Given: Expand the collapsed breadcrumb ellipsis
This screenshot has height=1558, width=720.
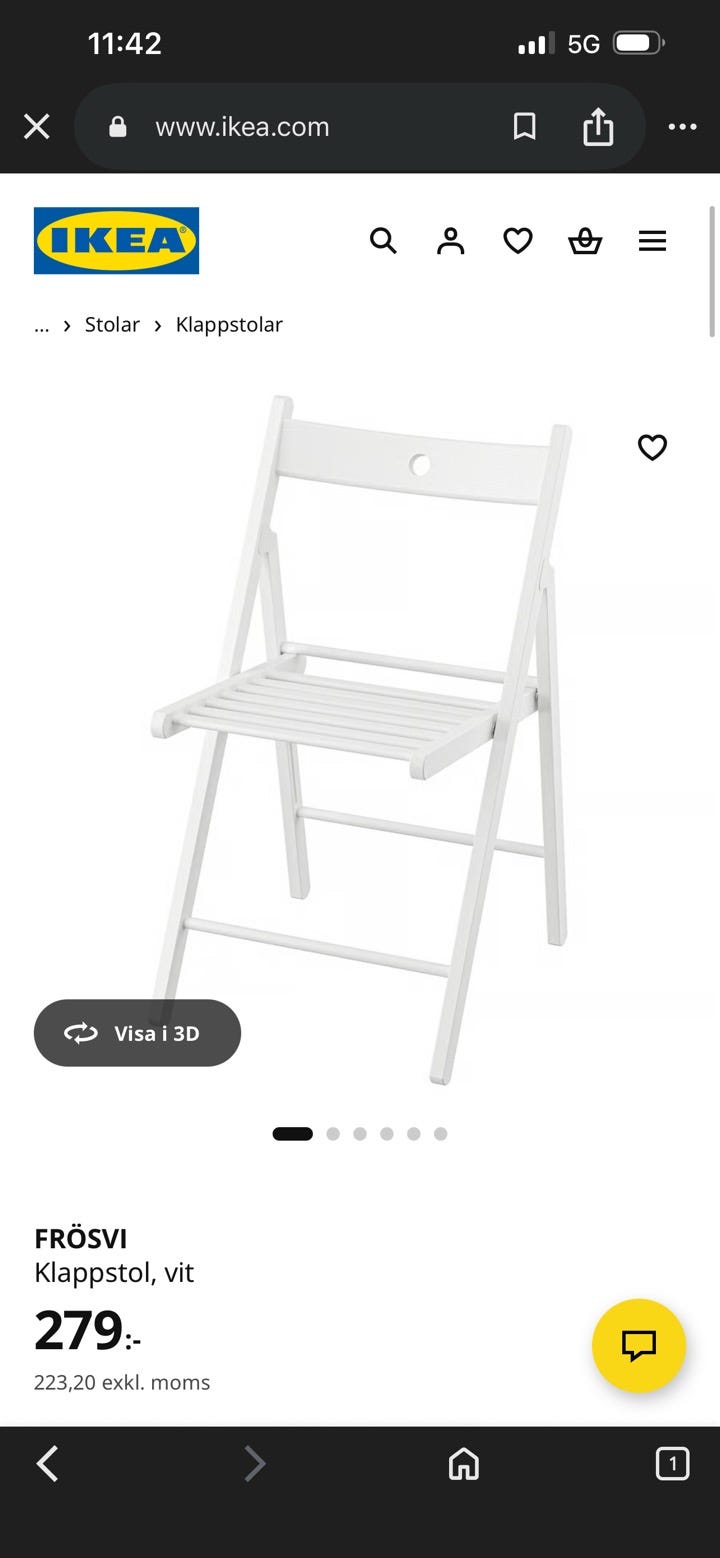Looking at the screenshot, I should click(x=41, y=325).
